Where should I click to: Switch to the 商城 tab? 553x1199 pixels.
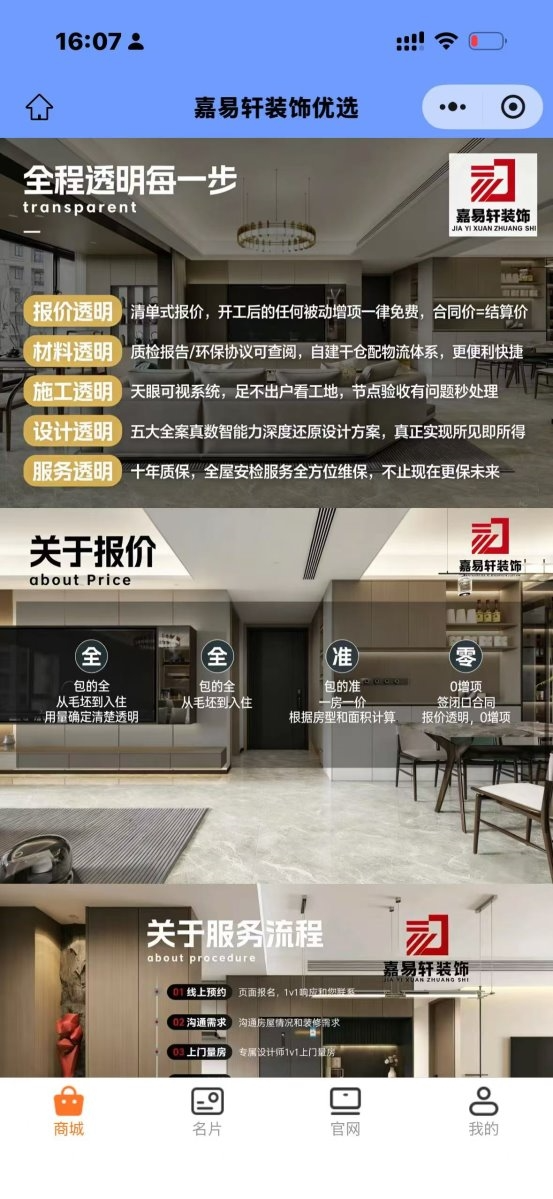coord(69,1113)
